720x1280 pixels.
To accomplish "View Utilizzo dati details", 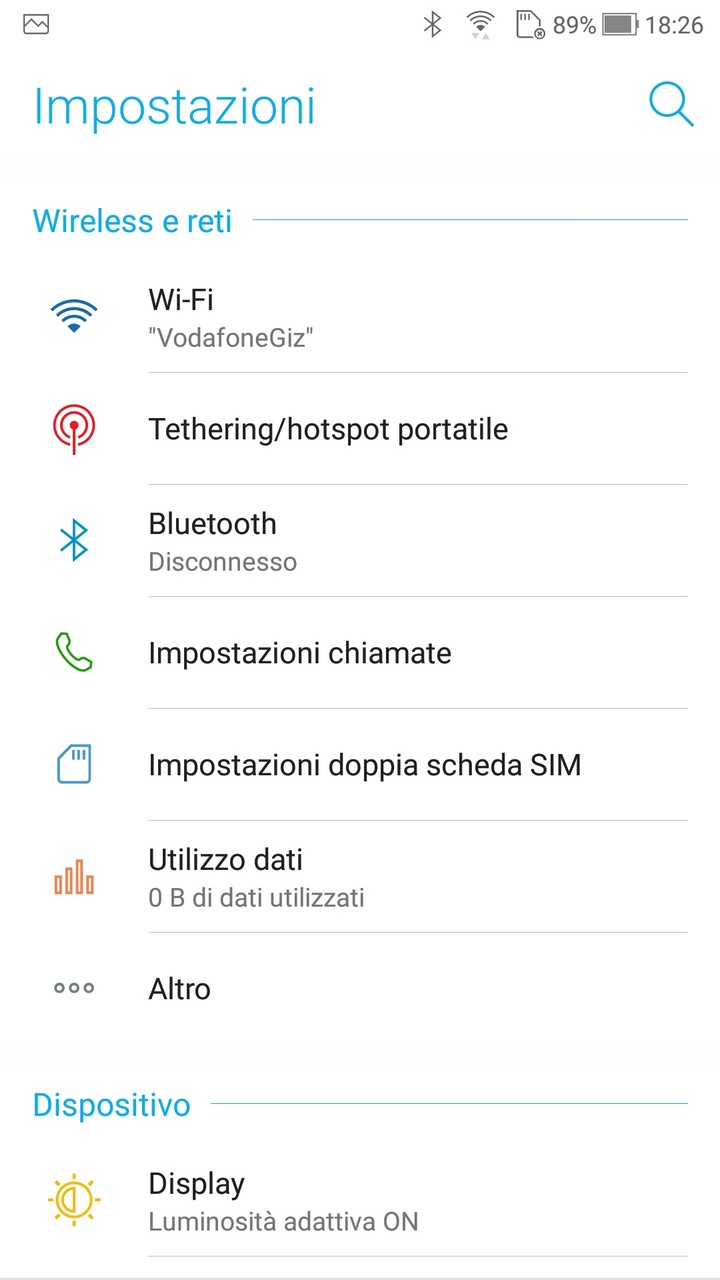I will (360, 877).
